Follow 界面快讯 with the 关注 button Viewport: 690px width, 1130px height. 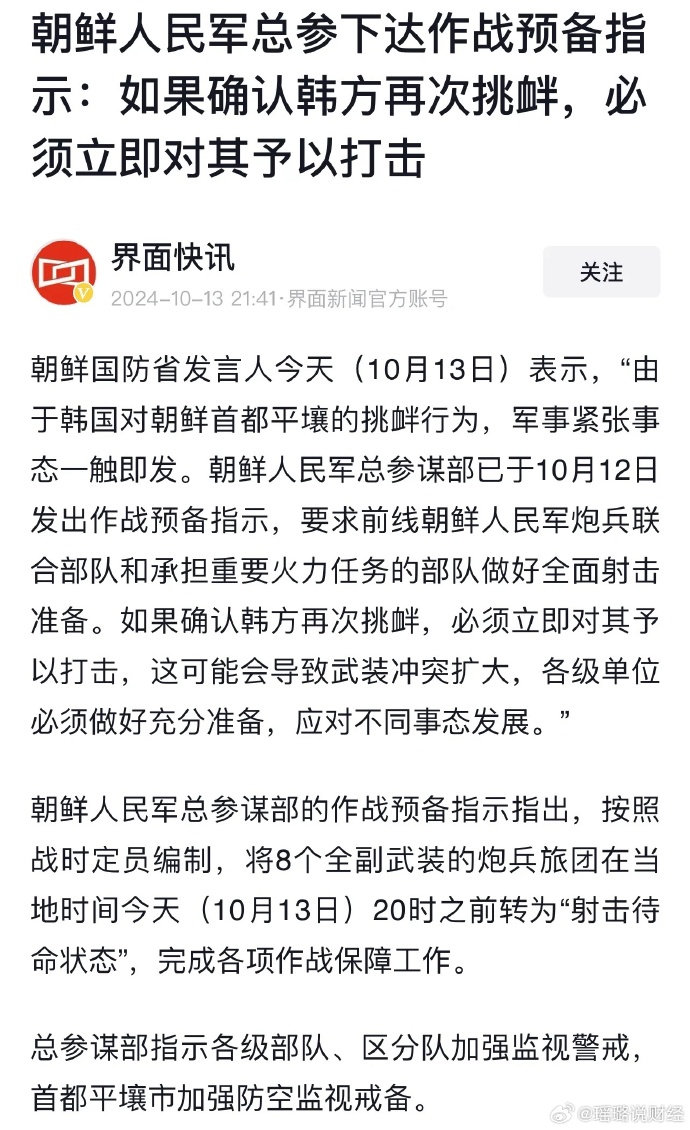(x=601, y=272)
